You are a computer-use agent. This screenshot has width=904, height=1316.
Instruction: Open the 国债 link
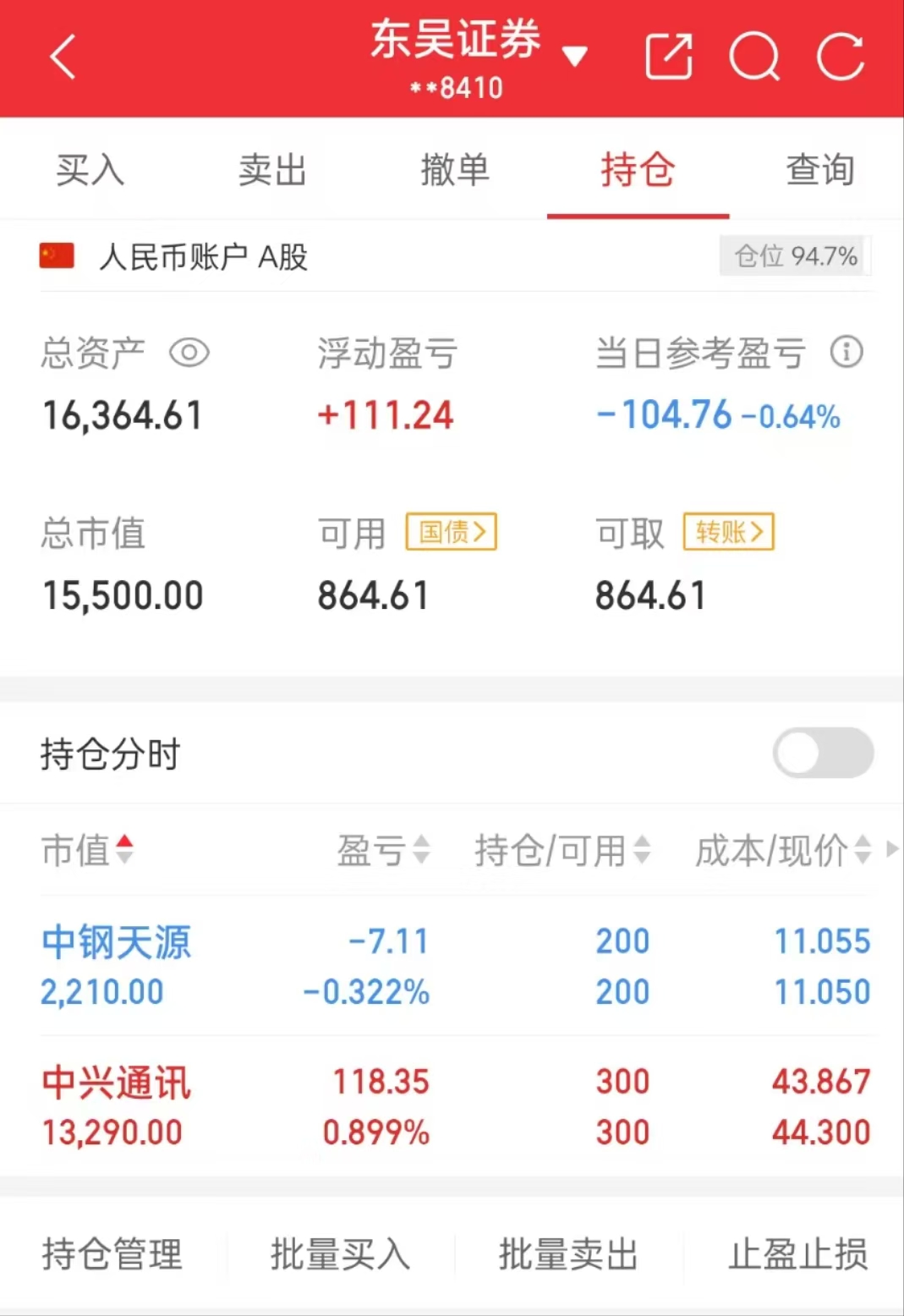click(x=452, y=532)
